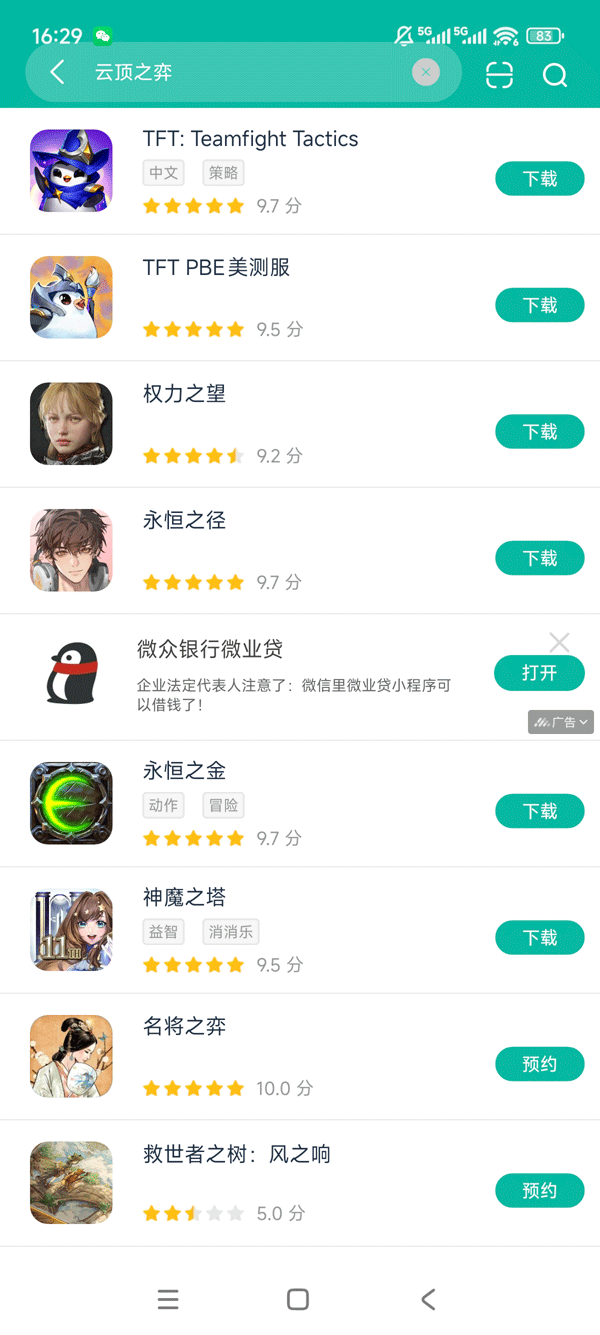
Task: Open the scan code icon
Action: pos(499,75)
